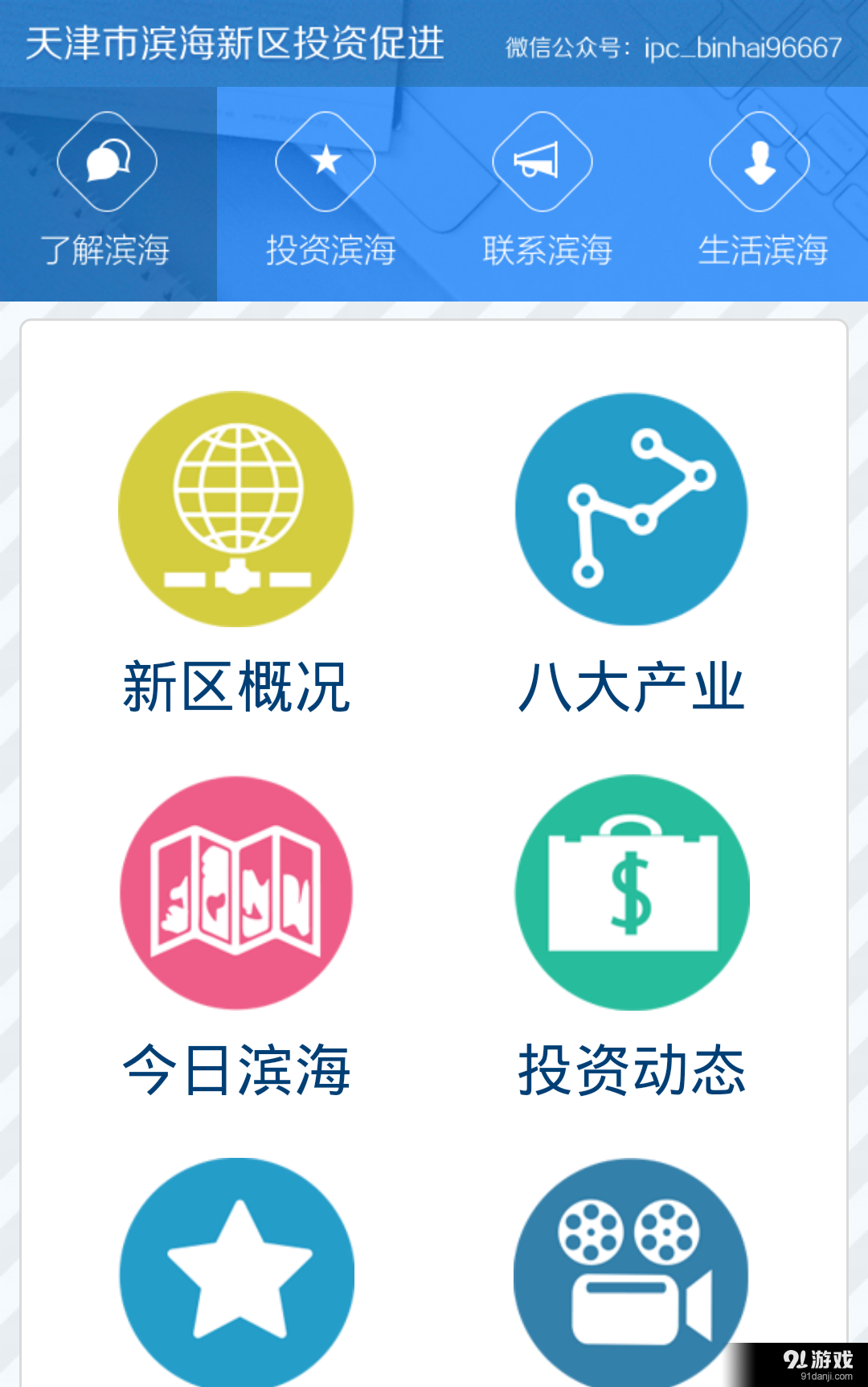Click the person icon above 生活滨海
Screen dimensions: 868x1387
tap(758, 160)
